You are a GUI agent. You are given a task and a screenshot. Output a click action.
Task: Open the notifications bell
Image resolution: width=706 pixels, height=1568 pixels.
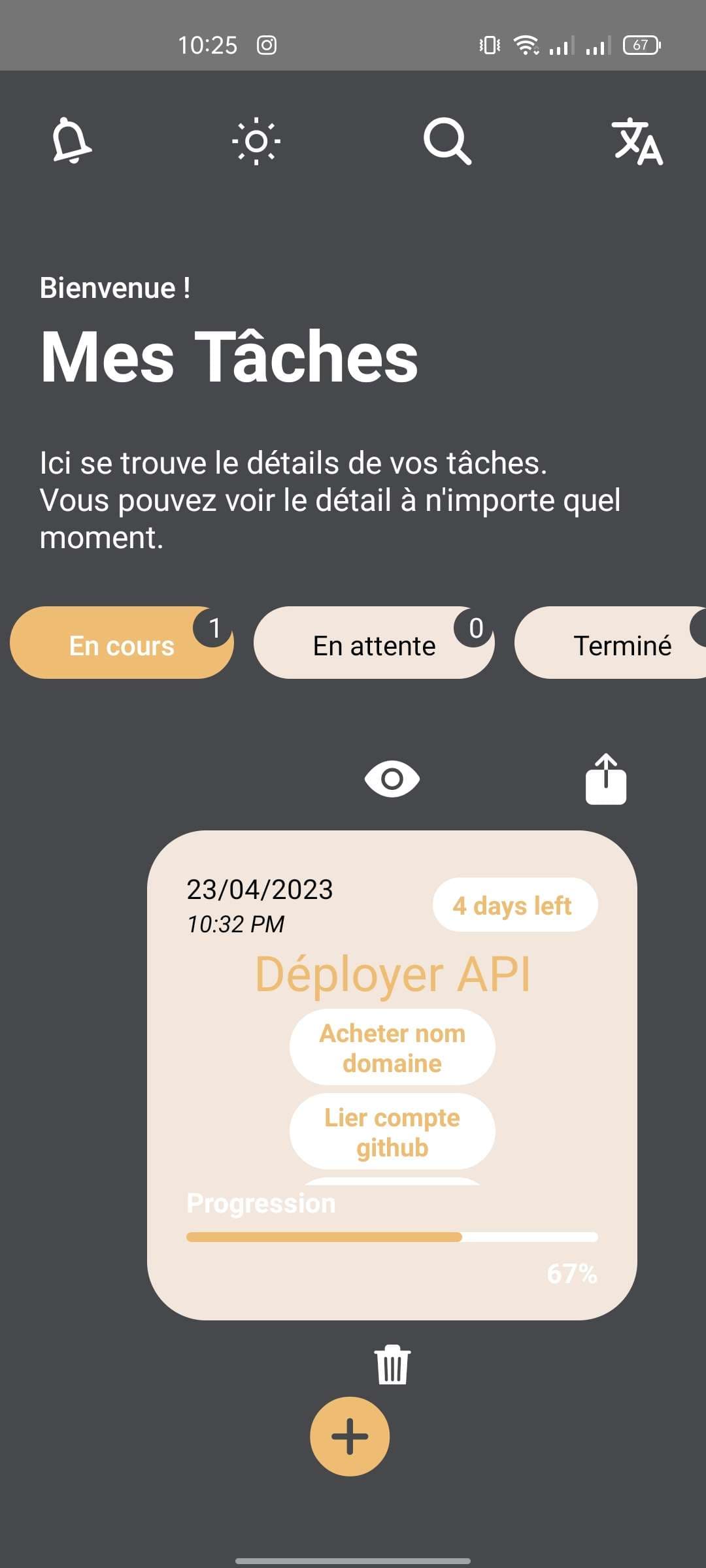[x=71, y=140]
